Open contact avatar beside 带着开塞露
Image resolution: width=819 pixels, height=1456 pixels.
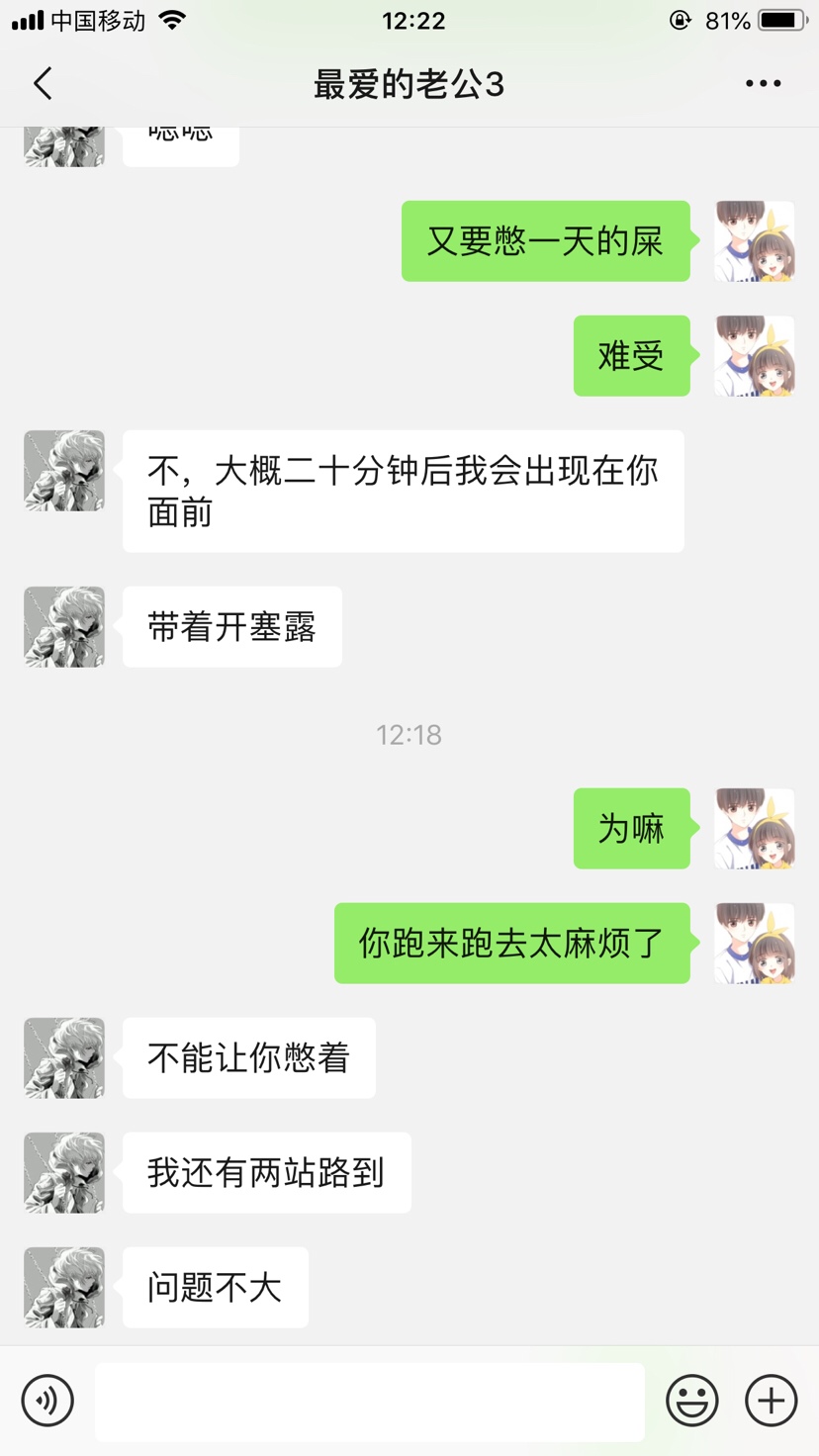[x=64, y=627]
